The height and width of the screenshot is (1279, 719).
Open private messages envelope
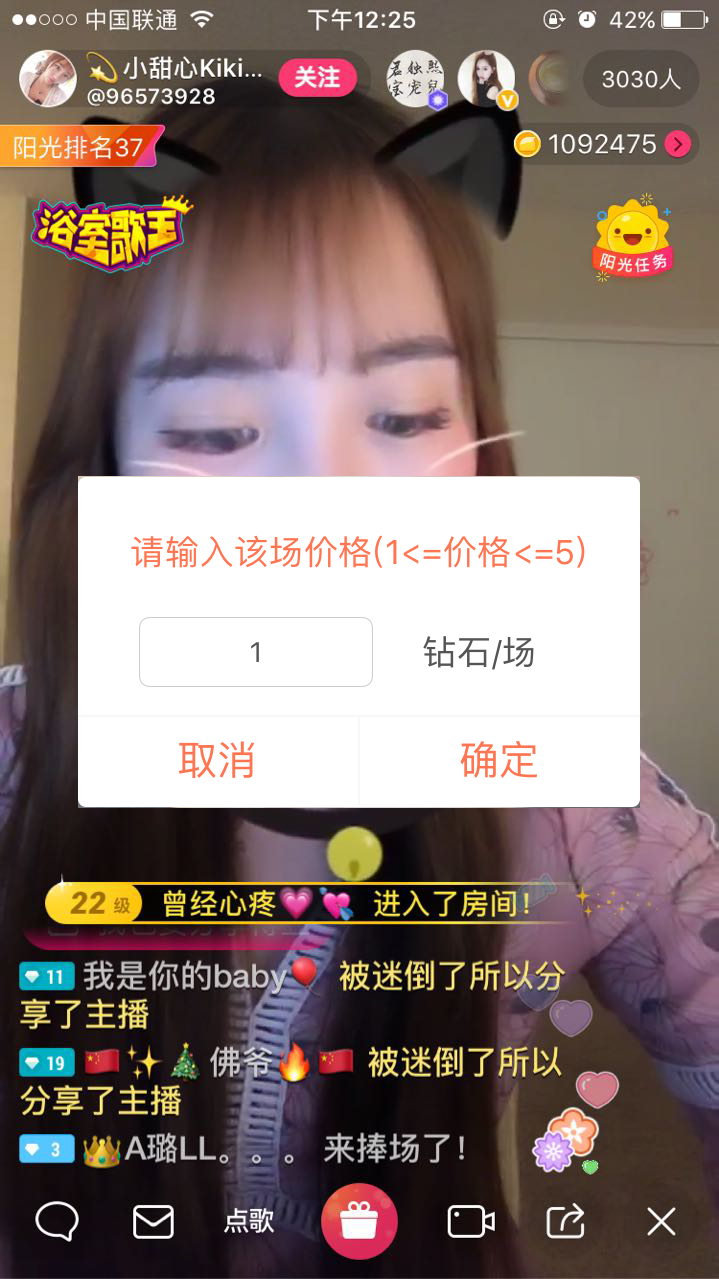(x=153, y=1221)
